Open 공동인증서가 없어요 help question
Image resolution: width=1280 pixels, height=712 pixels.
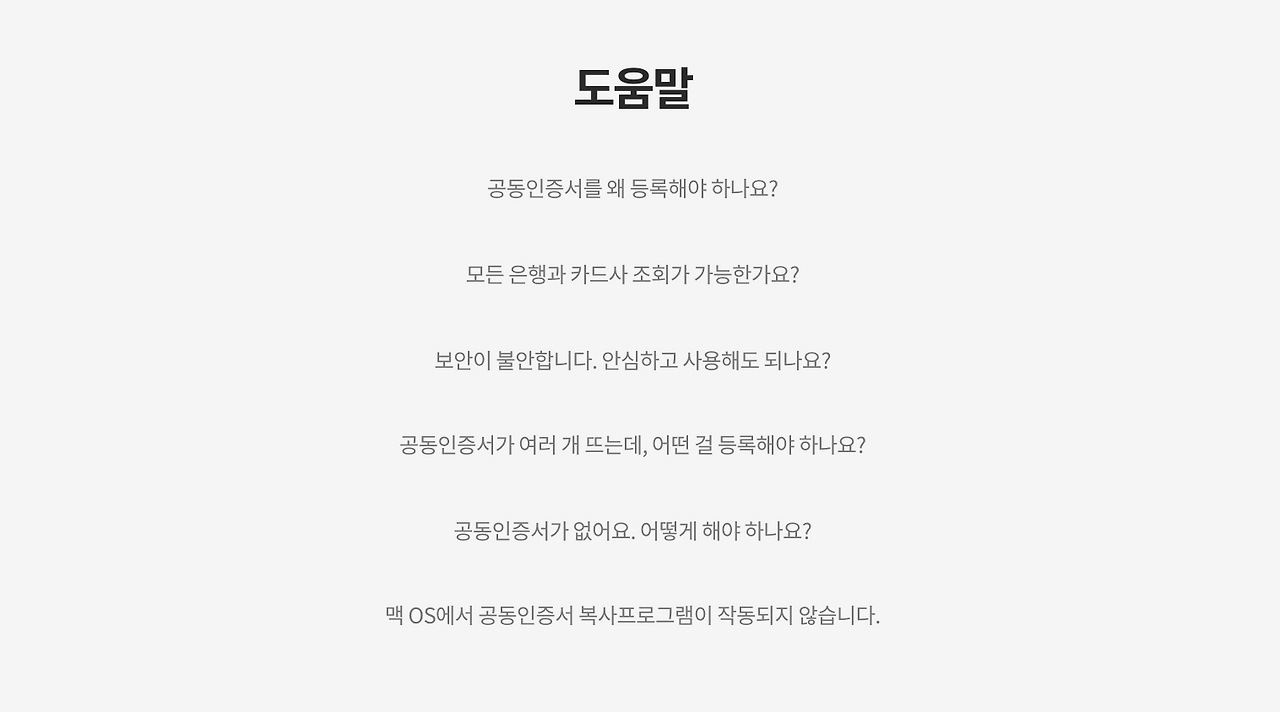632,531
